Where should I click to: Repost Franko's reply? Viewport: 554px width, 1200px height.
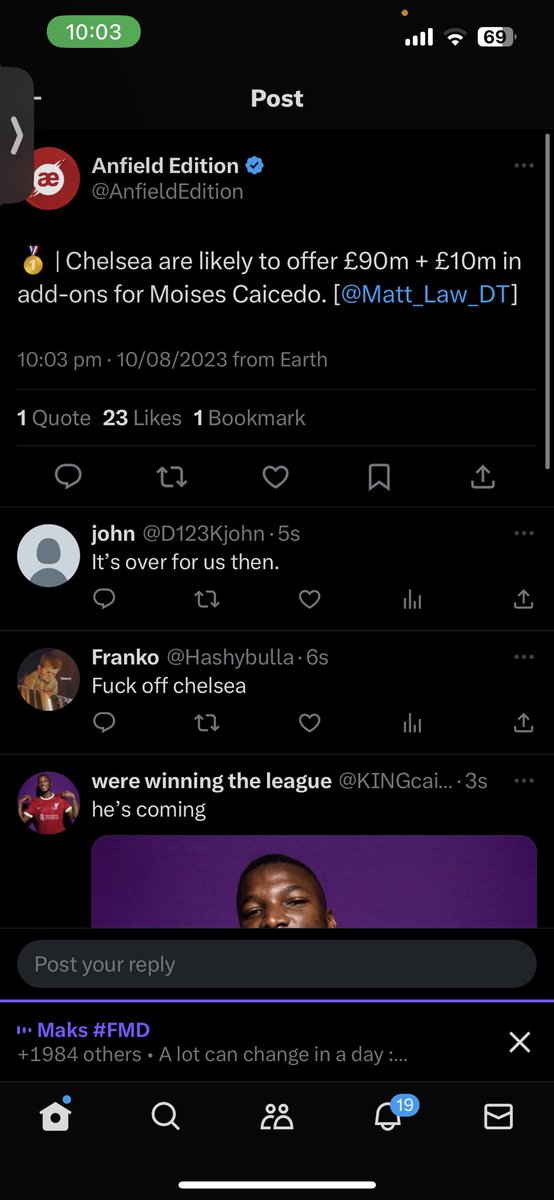[x=207, y=722]
